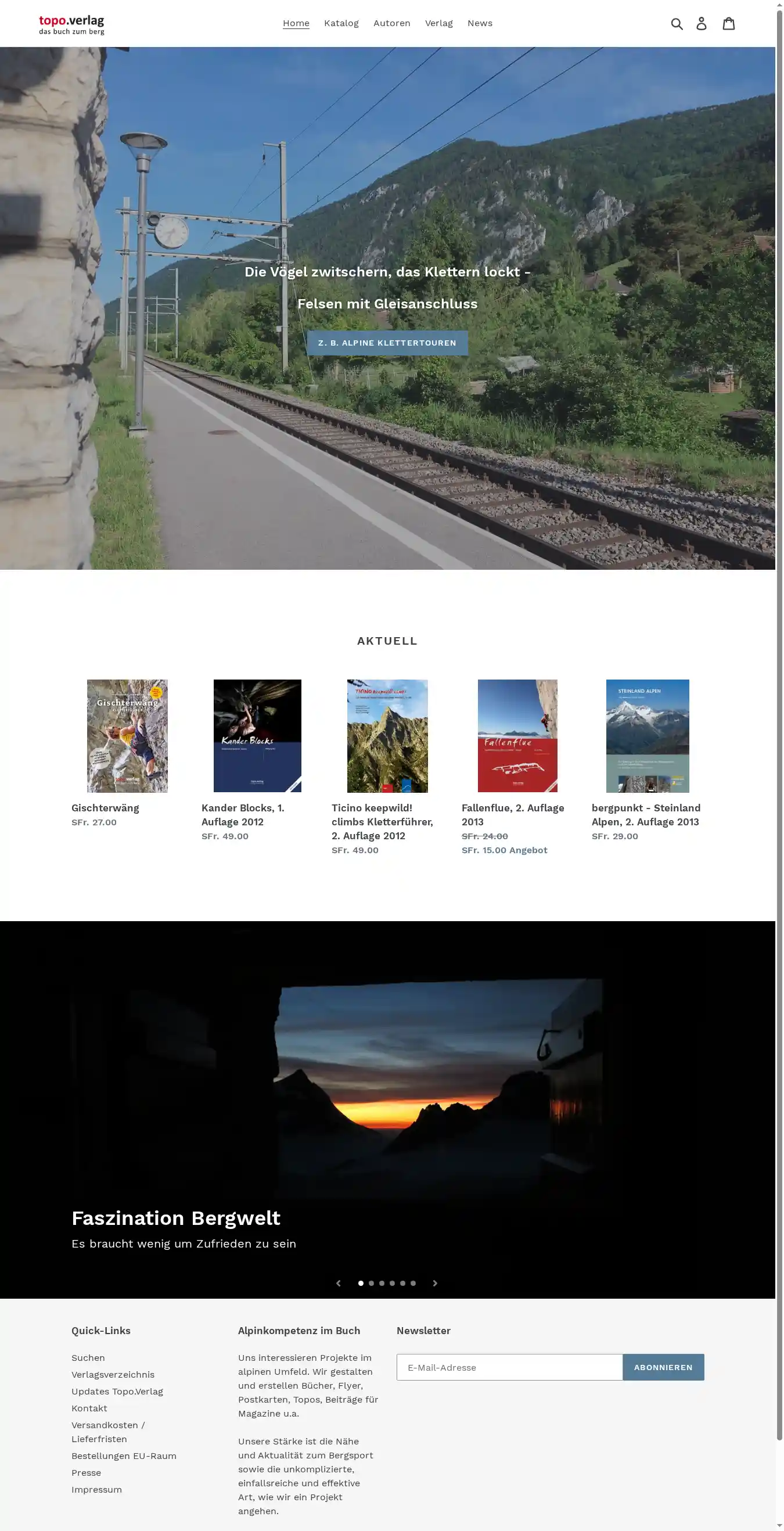Open the Autoren page

click(391, 23)
